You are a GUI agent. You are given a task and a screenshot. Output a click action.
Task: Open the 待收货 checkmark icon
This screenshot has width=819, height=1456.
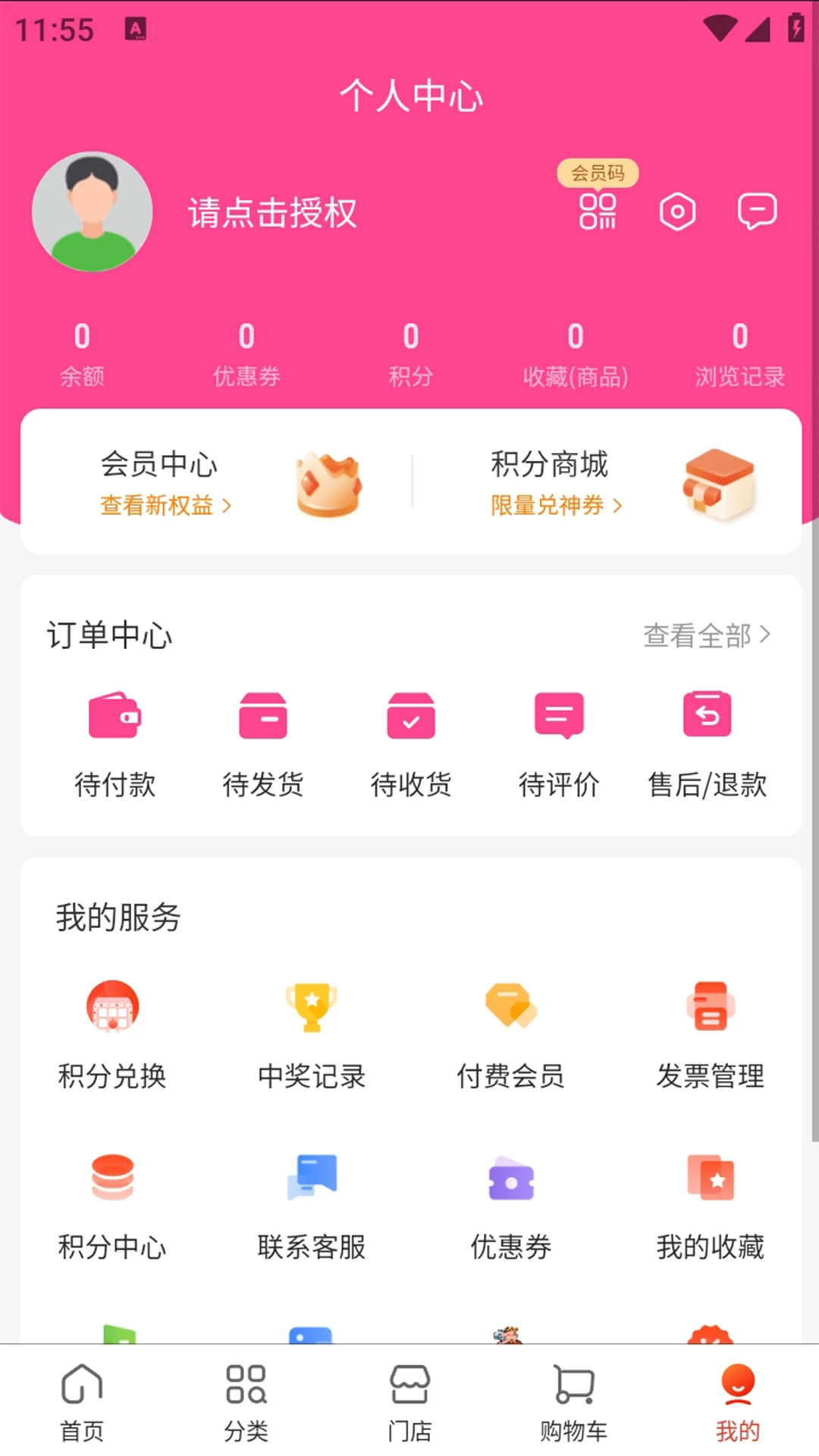410,715
